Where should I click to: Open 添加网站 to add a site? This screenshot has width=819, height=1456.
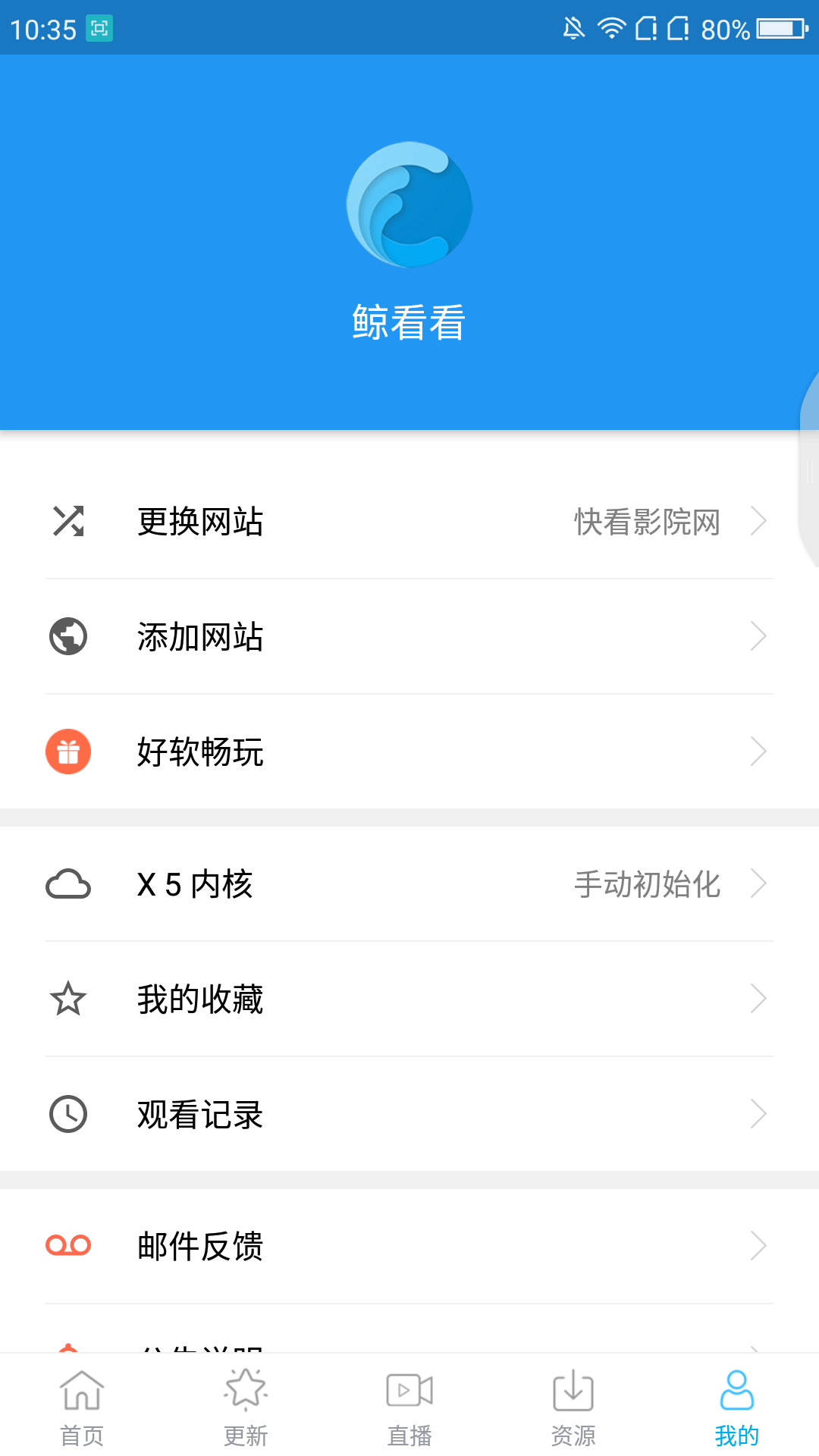409,637
